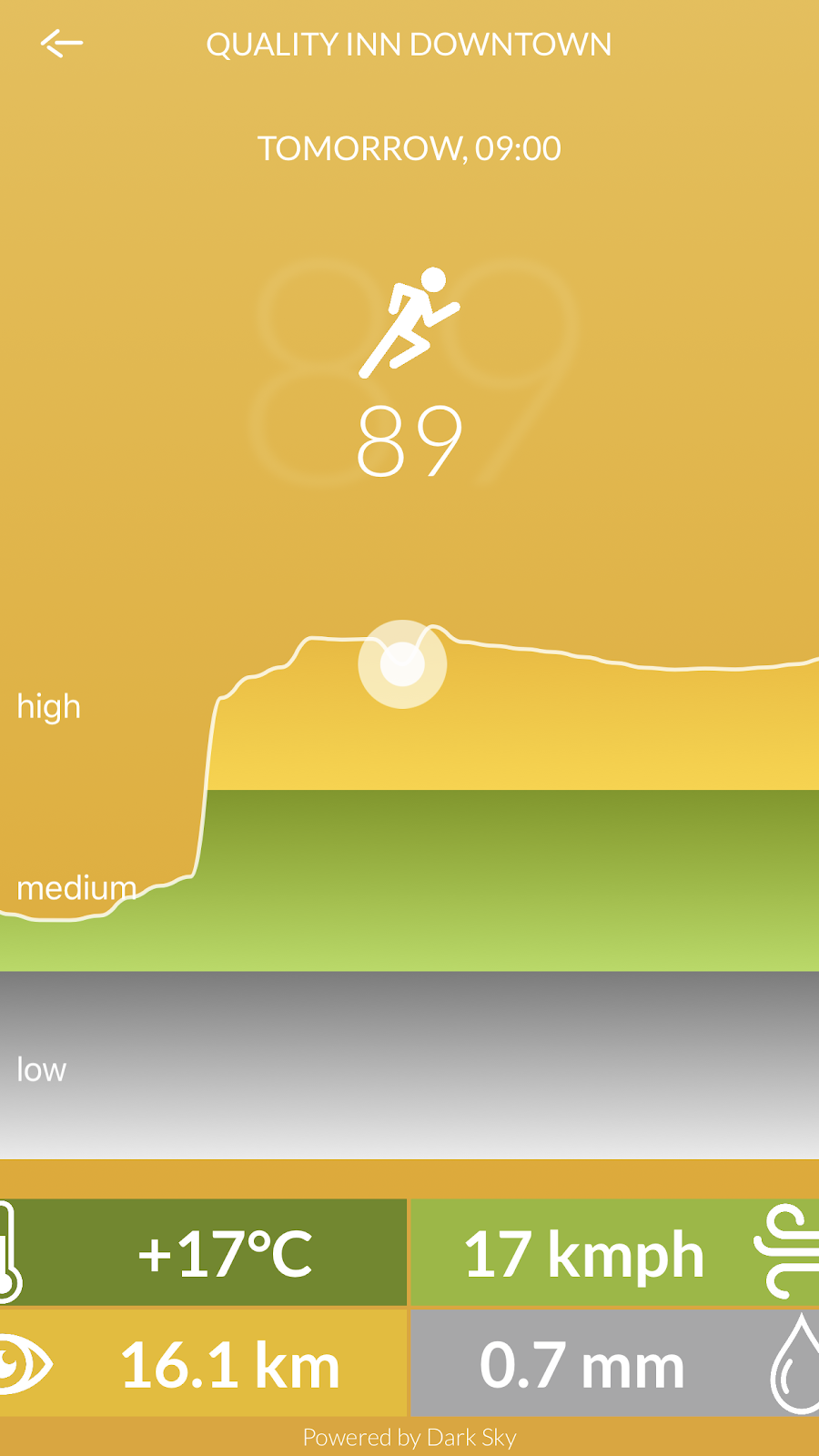This screenshot has width=819, height=1456.
Task: Go back using the top-left arrow
Action: (61, 43)
